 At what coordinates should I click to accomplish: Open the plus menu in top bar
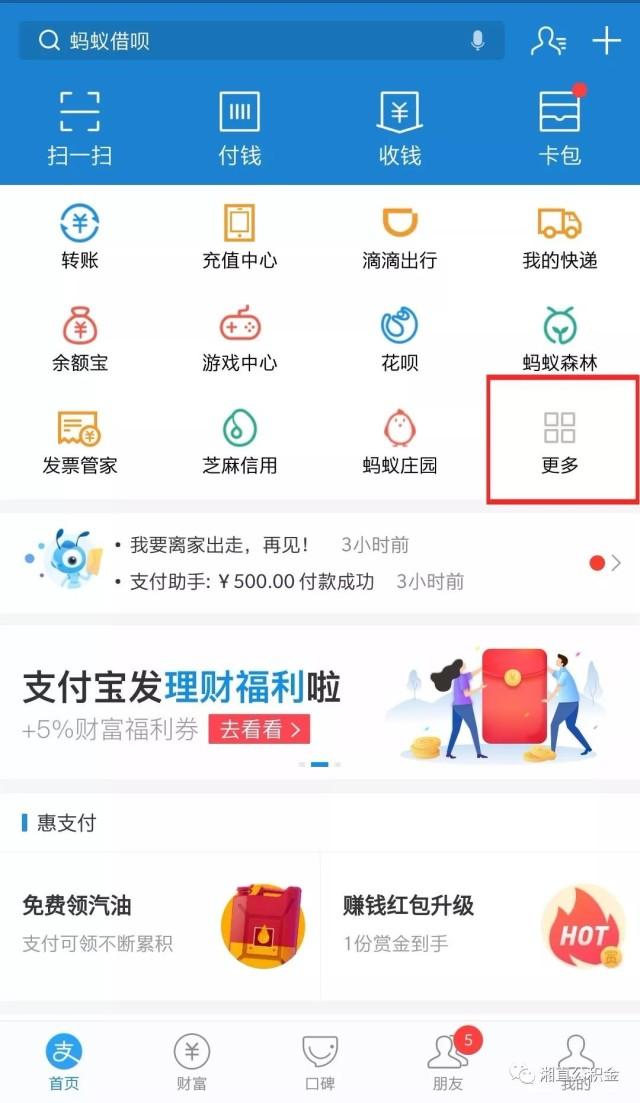(606, 41)
